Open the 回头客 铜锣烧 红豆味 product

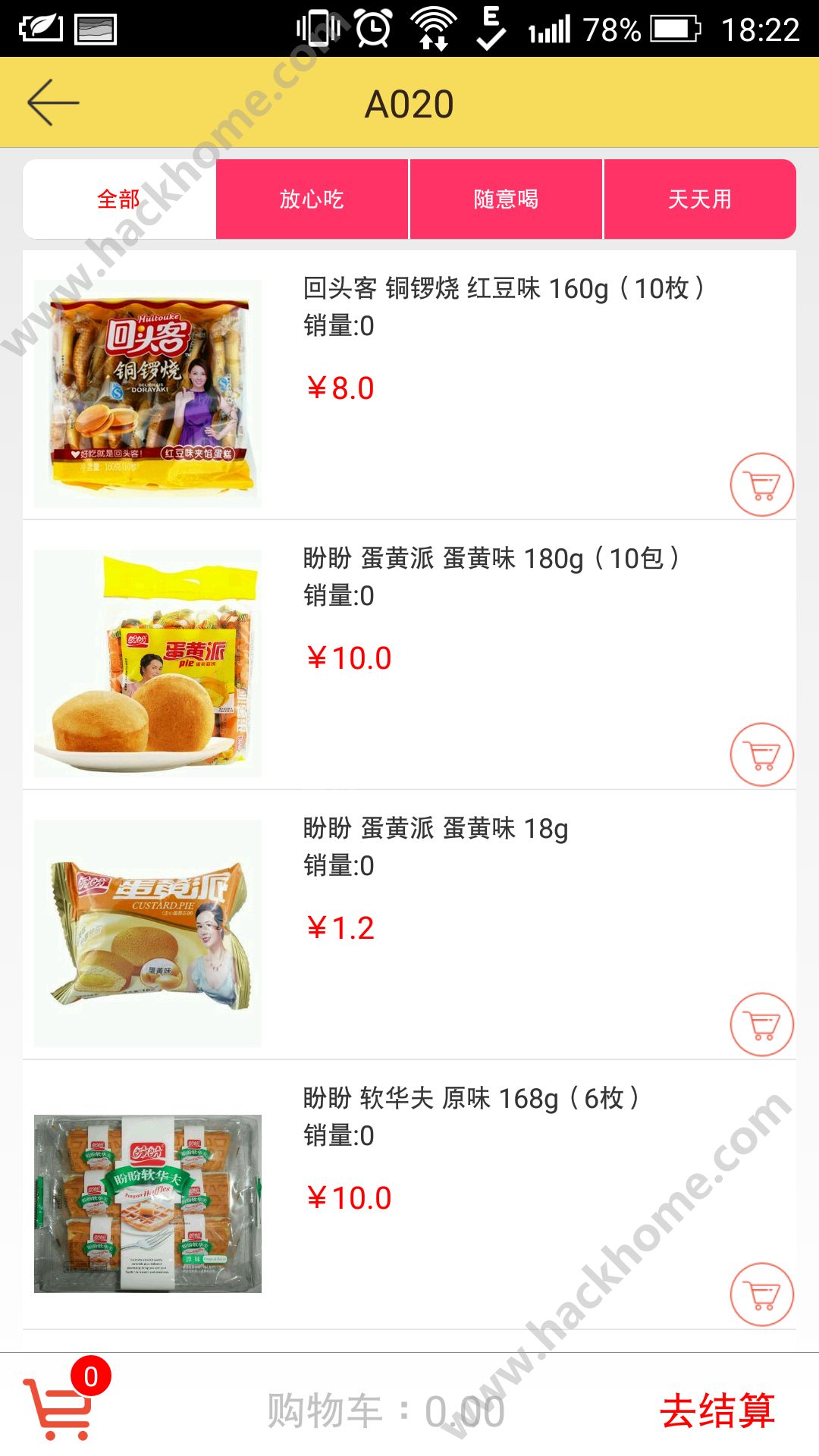pyautogui.click(x=504, y=289)
